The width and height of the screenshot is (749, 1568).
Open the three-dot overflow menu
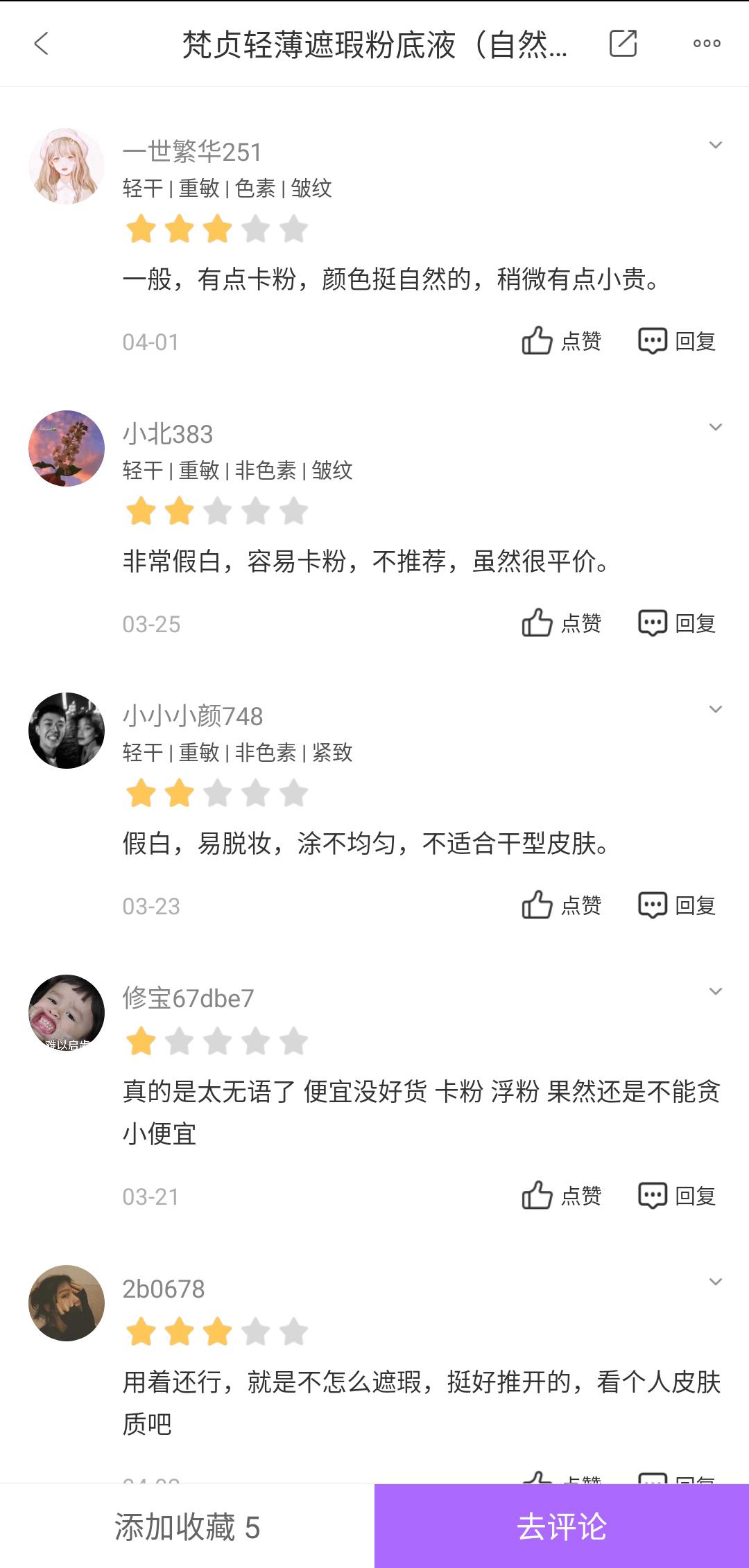click(707, 44)
